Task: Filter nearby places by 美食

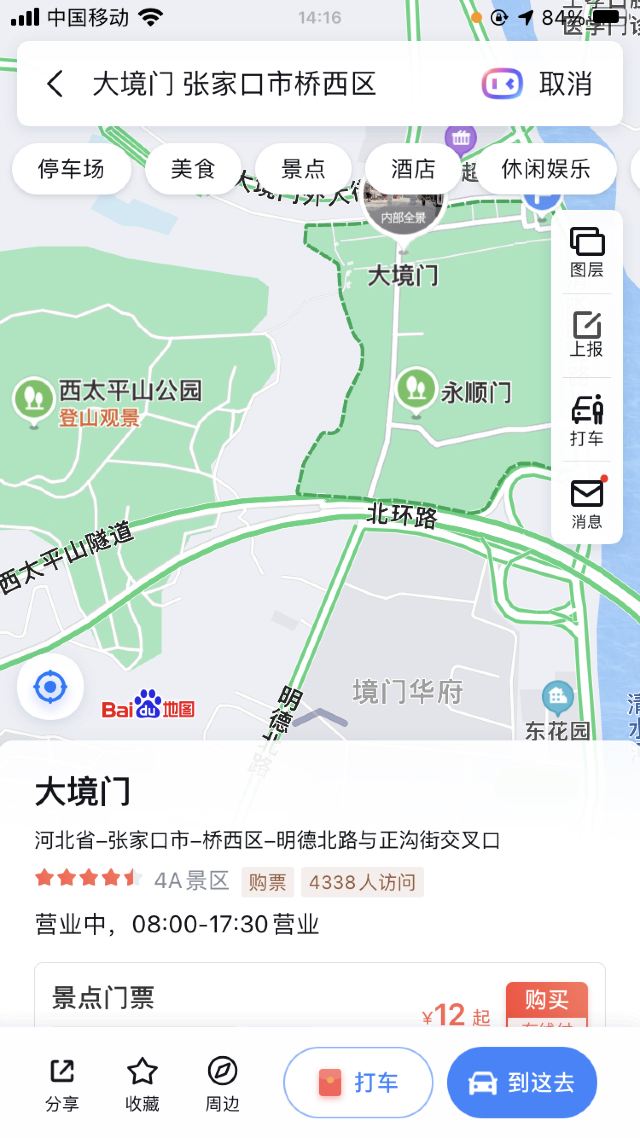Action: tap(193, 169)
